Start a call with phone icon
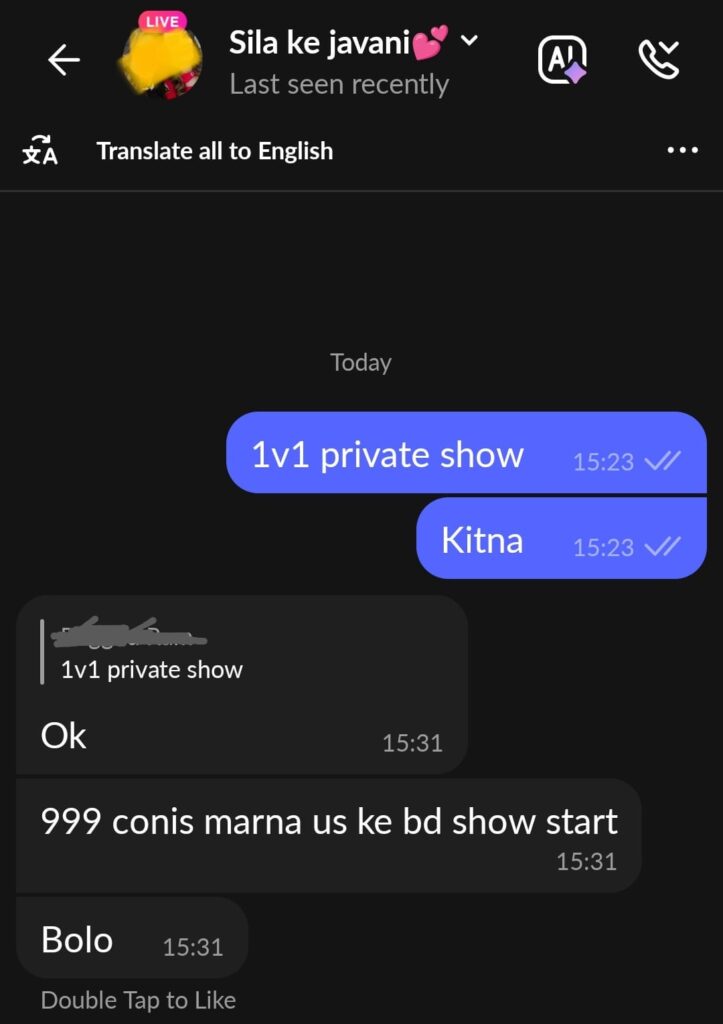Viewport: 723px width, 1024px height. (659, 60)
